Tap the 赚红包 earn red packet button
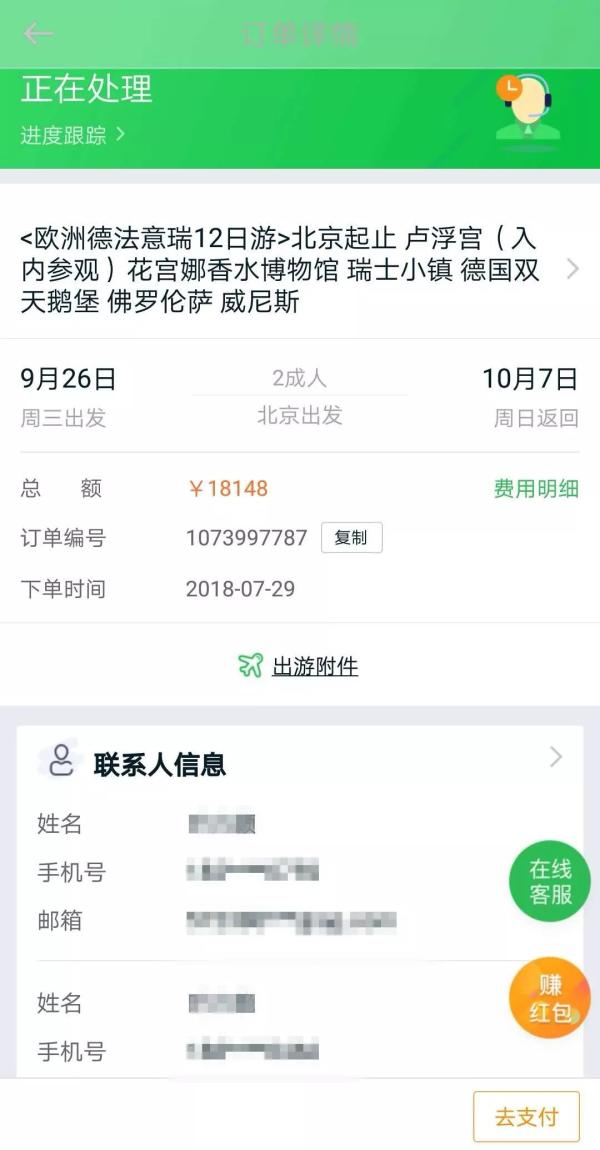 click(x=549, y=998)
